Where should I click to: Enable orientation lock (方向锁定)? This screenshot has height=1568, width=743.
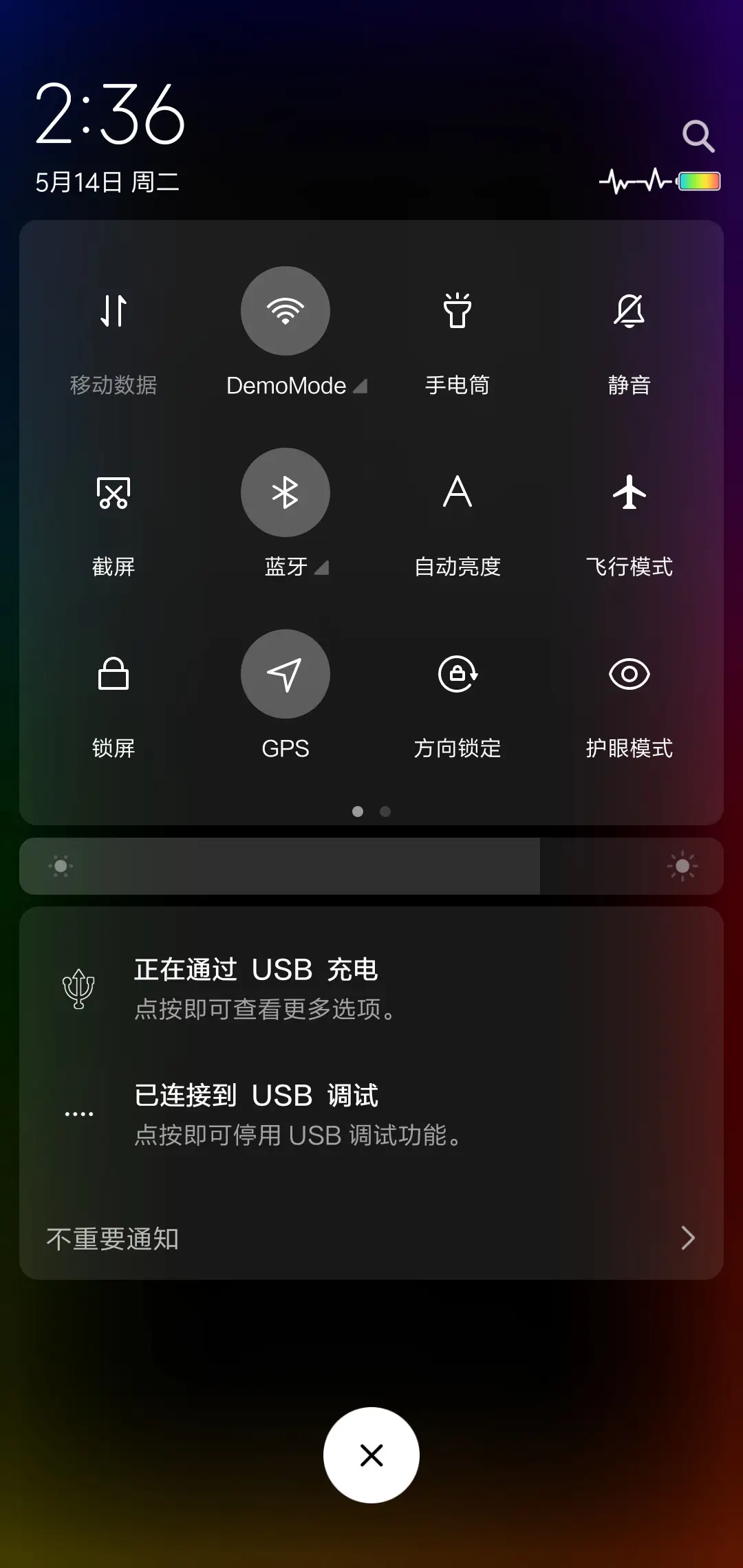pos(458,674)
